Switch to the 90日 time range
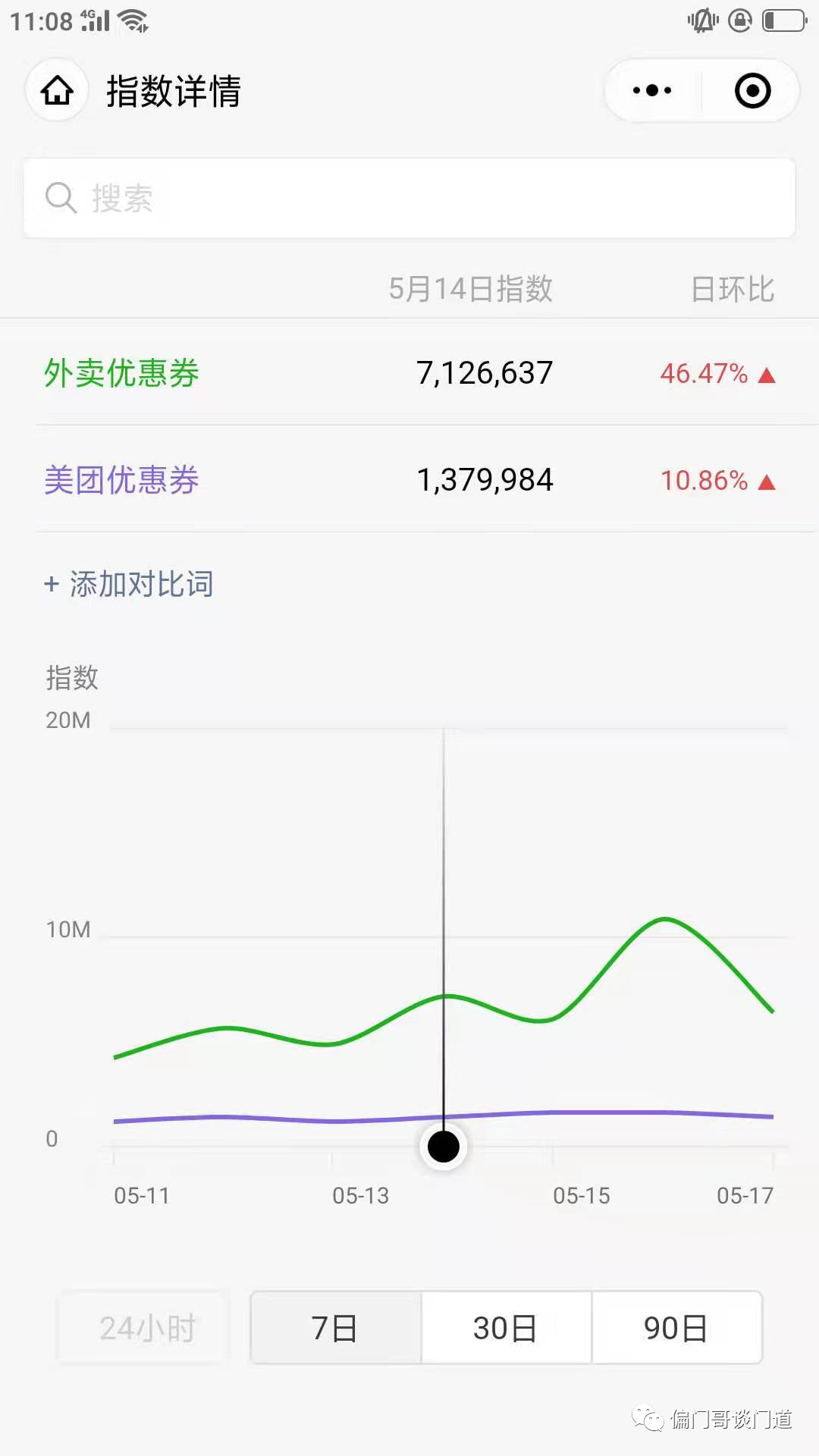The image size is (819, 1456). [676, 1328]
